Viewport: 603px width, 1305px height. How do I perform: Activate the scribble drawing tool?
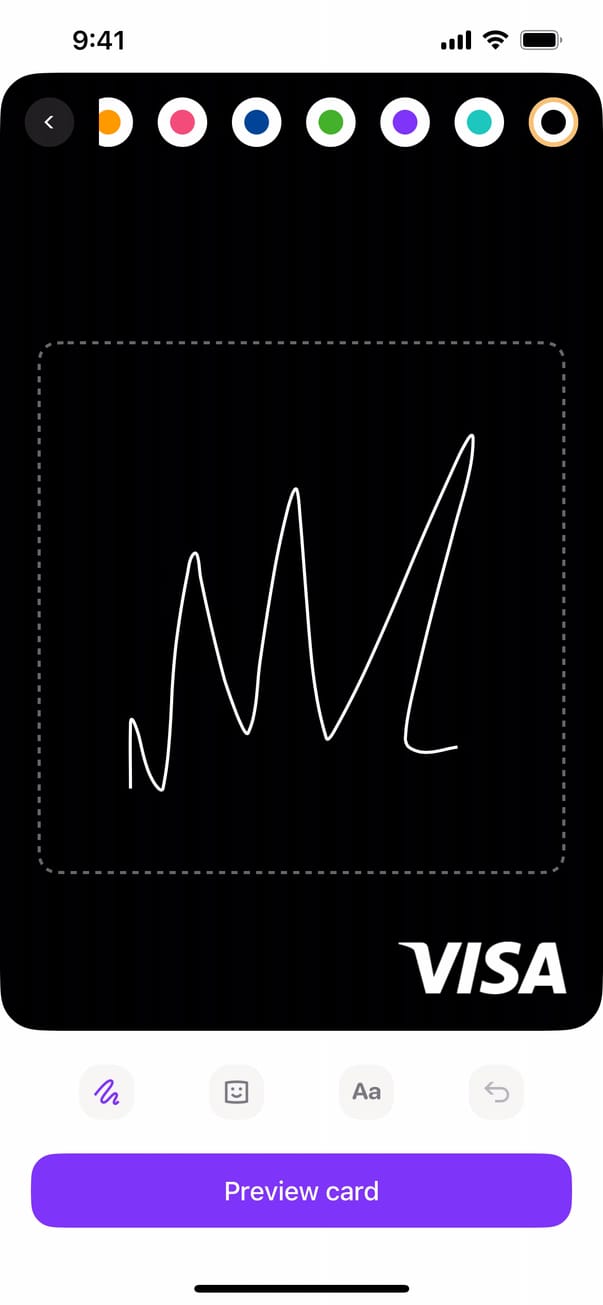click(107, 1092)
